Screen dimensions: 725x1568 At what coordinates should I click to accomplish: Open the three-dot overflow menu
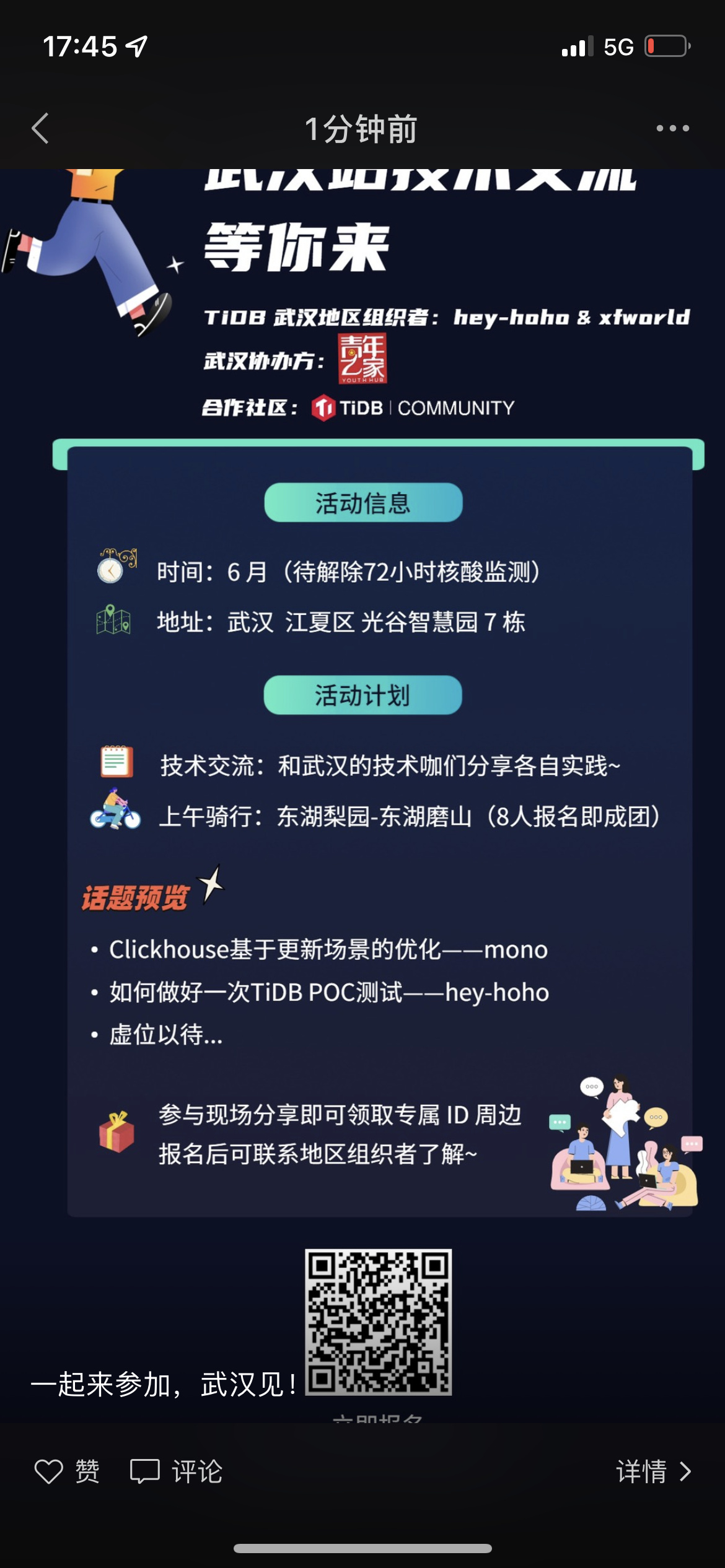(672, 129)
